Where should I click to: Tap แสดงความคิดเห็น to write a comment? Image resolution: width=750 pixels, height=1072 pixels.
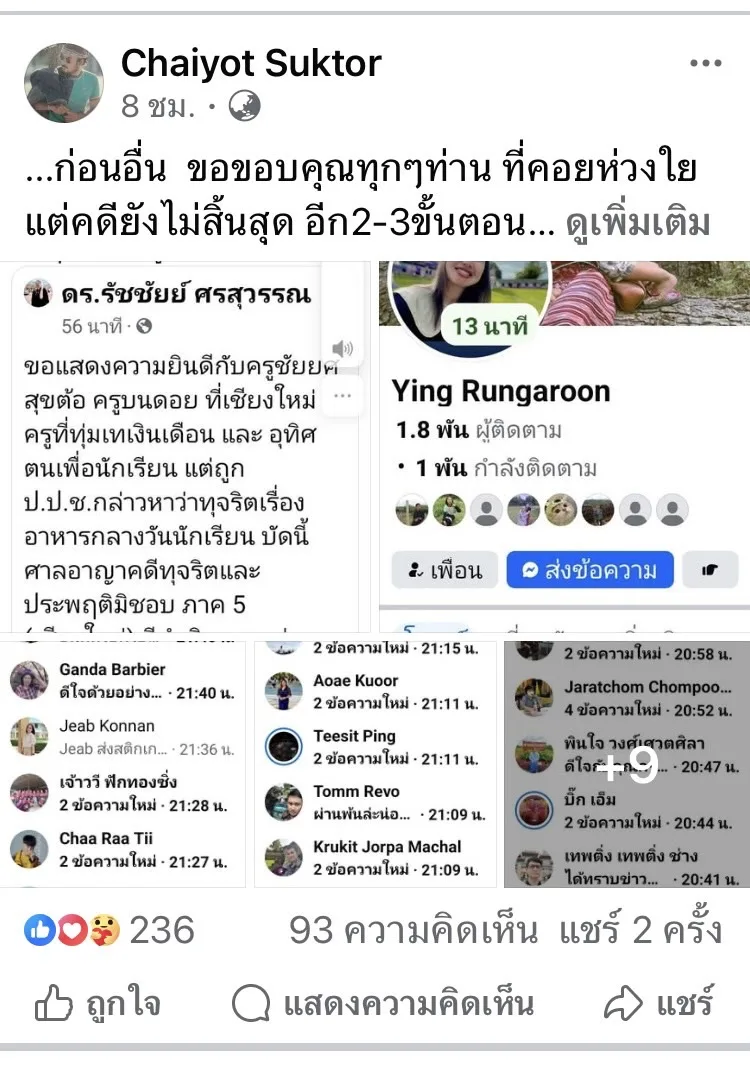[x=383, y=1003]
